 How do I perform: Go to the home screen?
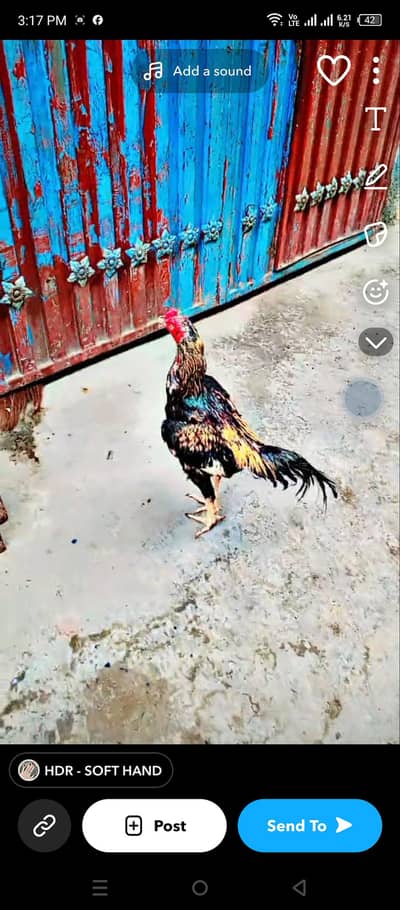click(x=200, y=887)
